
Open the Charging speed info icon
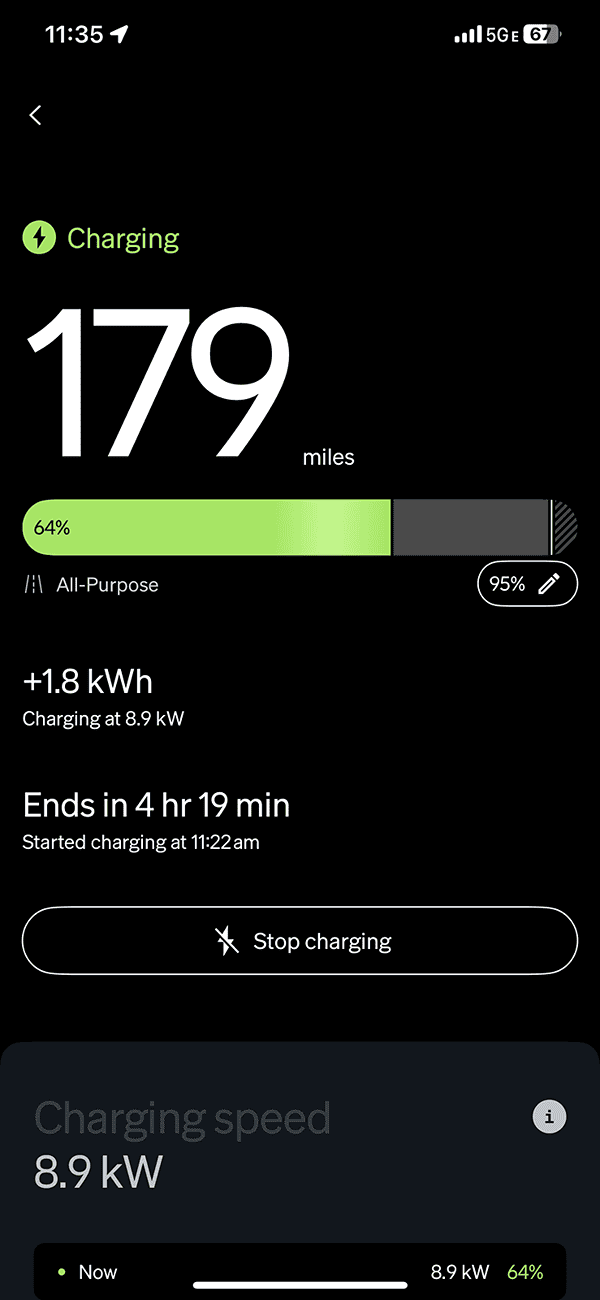pyautogui.click(x=548, y=1117)
